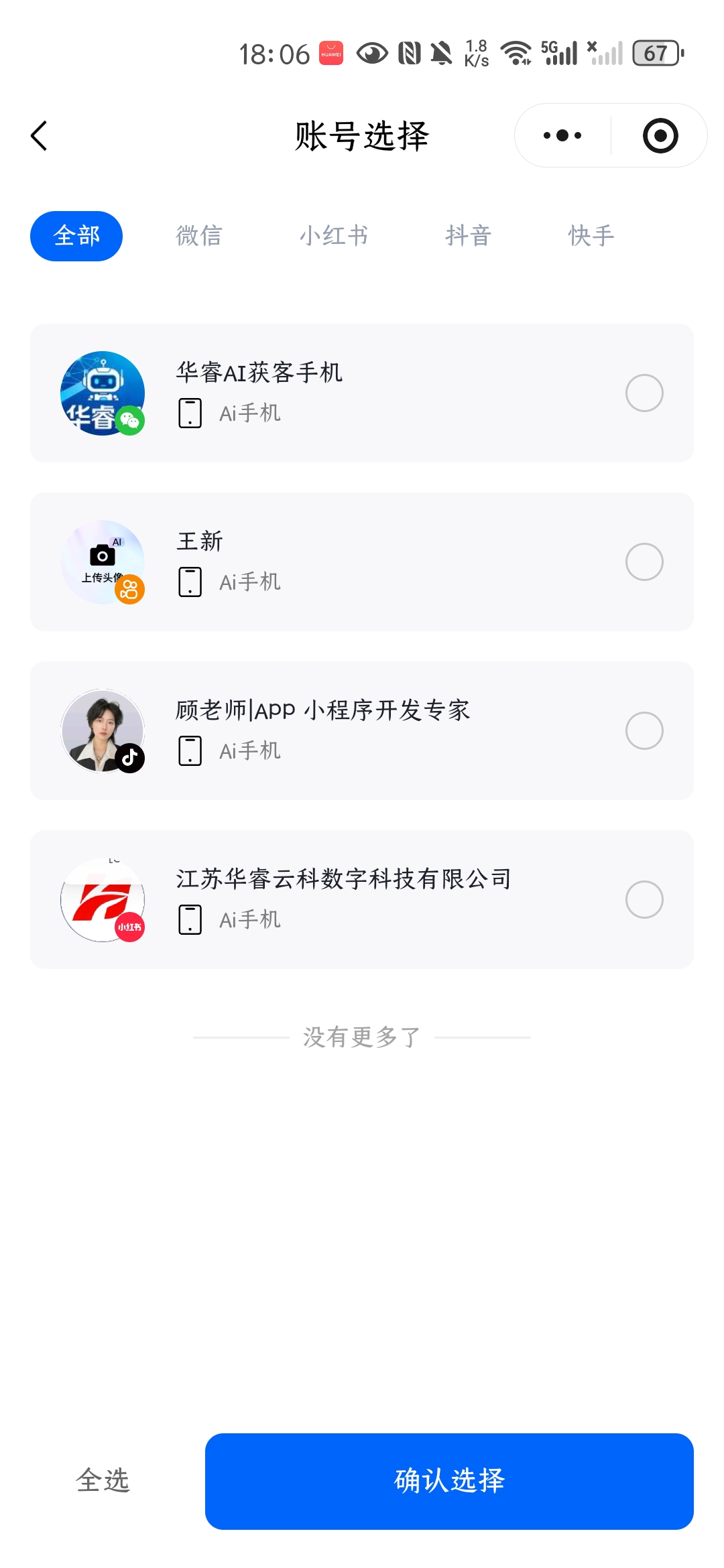Image resolution: width=724 pixels, height=1568 pixels.
Task: Close the mini program via the circle icon
Action: 660,136
